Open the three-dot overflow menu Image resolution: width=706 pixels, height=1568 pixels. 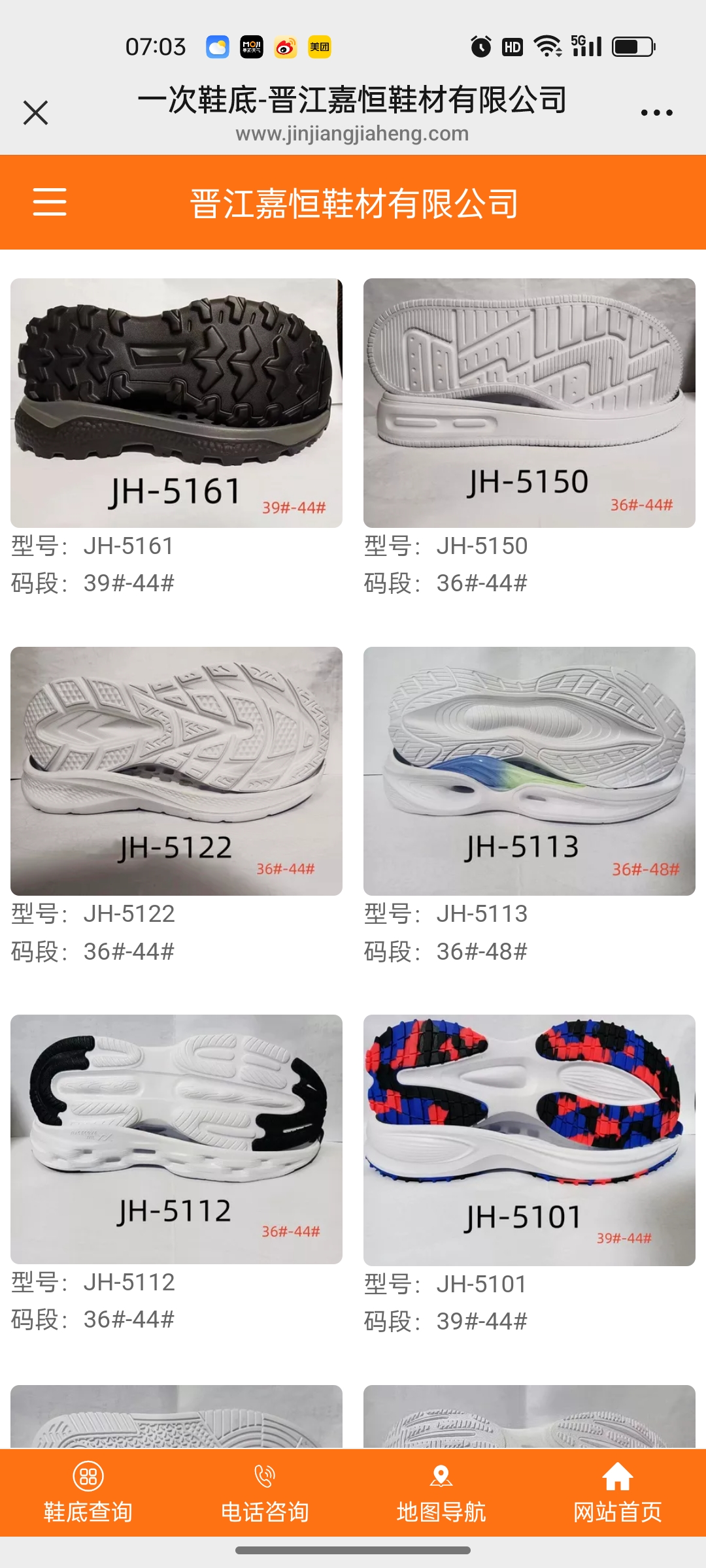(x=656, y=112)
